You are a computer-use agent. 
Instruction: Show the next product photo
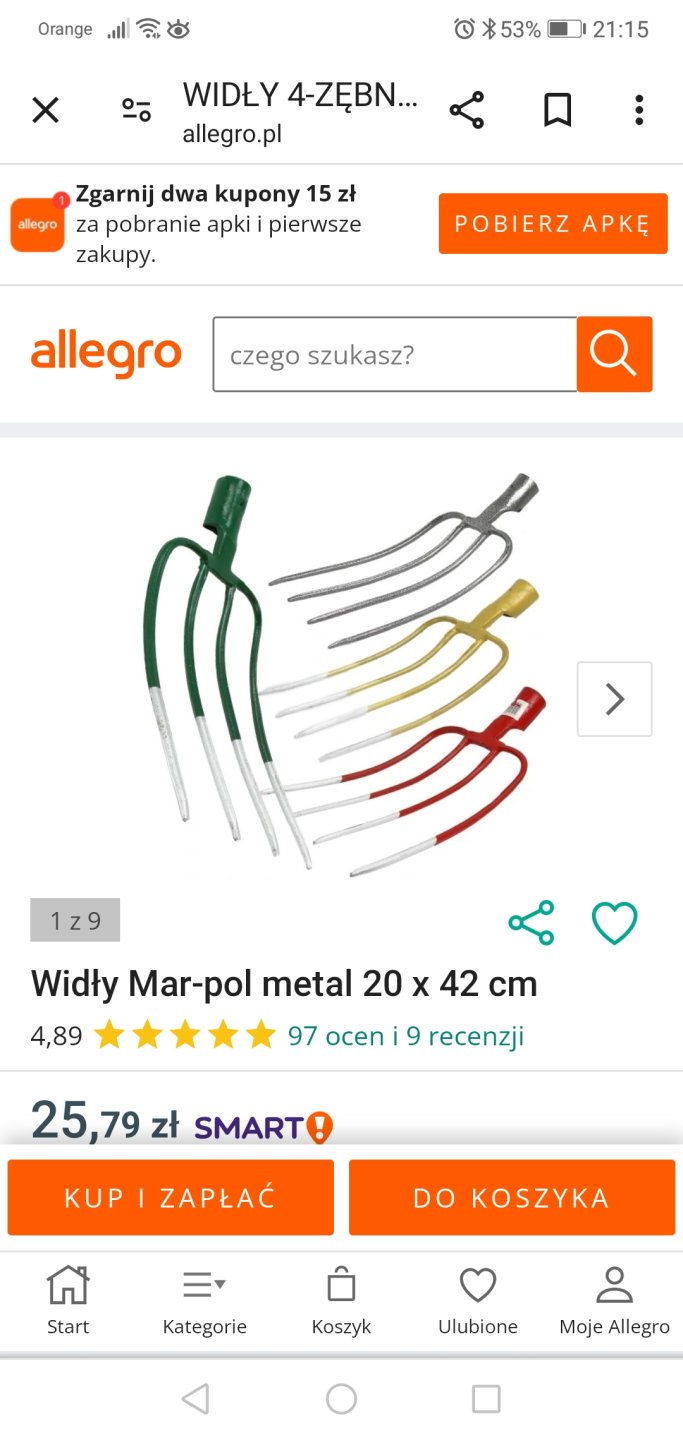[x=614, y=699]
